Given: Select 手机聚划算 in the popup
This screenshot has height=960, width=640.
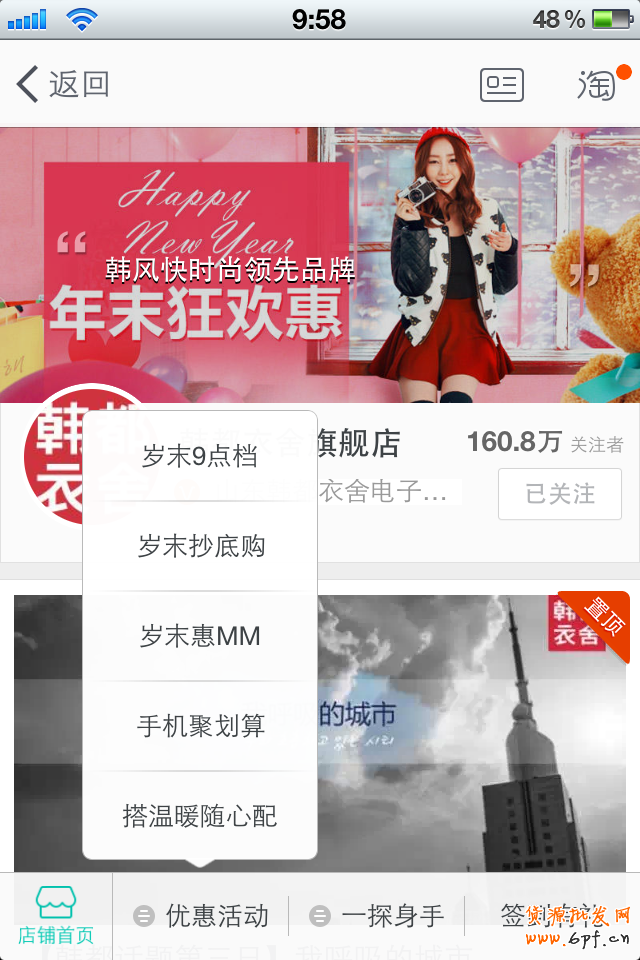Looking at the screenshot, I should click(200, 726).
